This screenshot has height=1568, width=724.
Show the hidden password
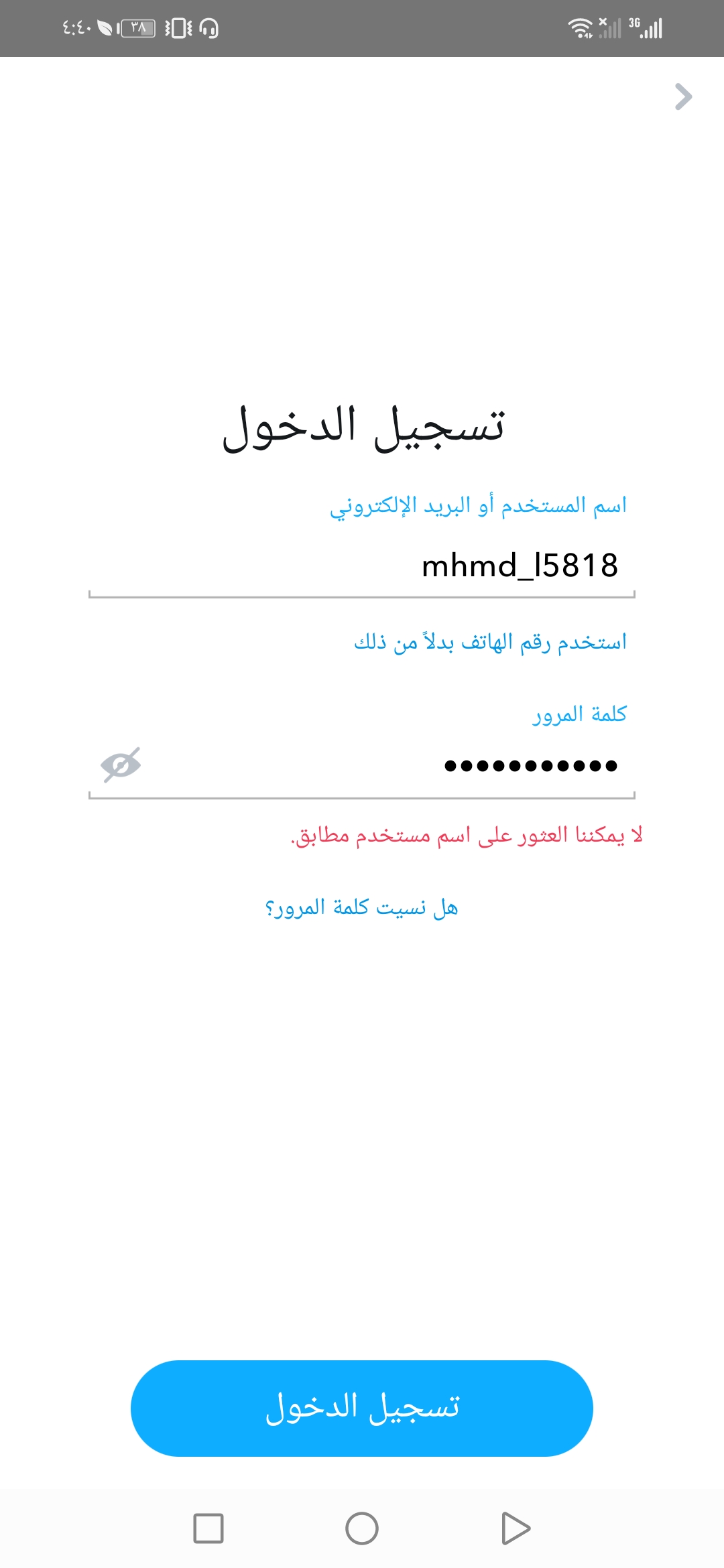tap(121, 765)
